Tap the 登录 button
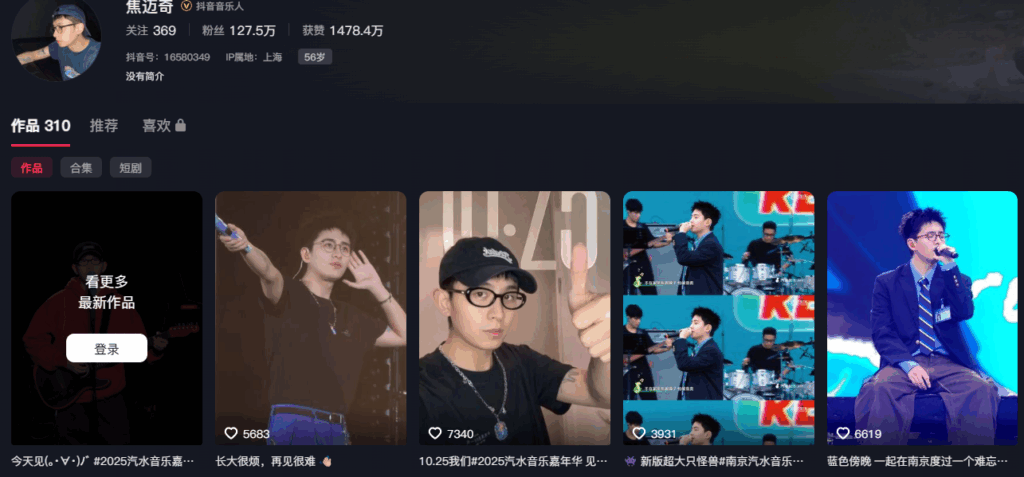1024x477 pixels. tap(106, 349)
